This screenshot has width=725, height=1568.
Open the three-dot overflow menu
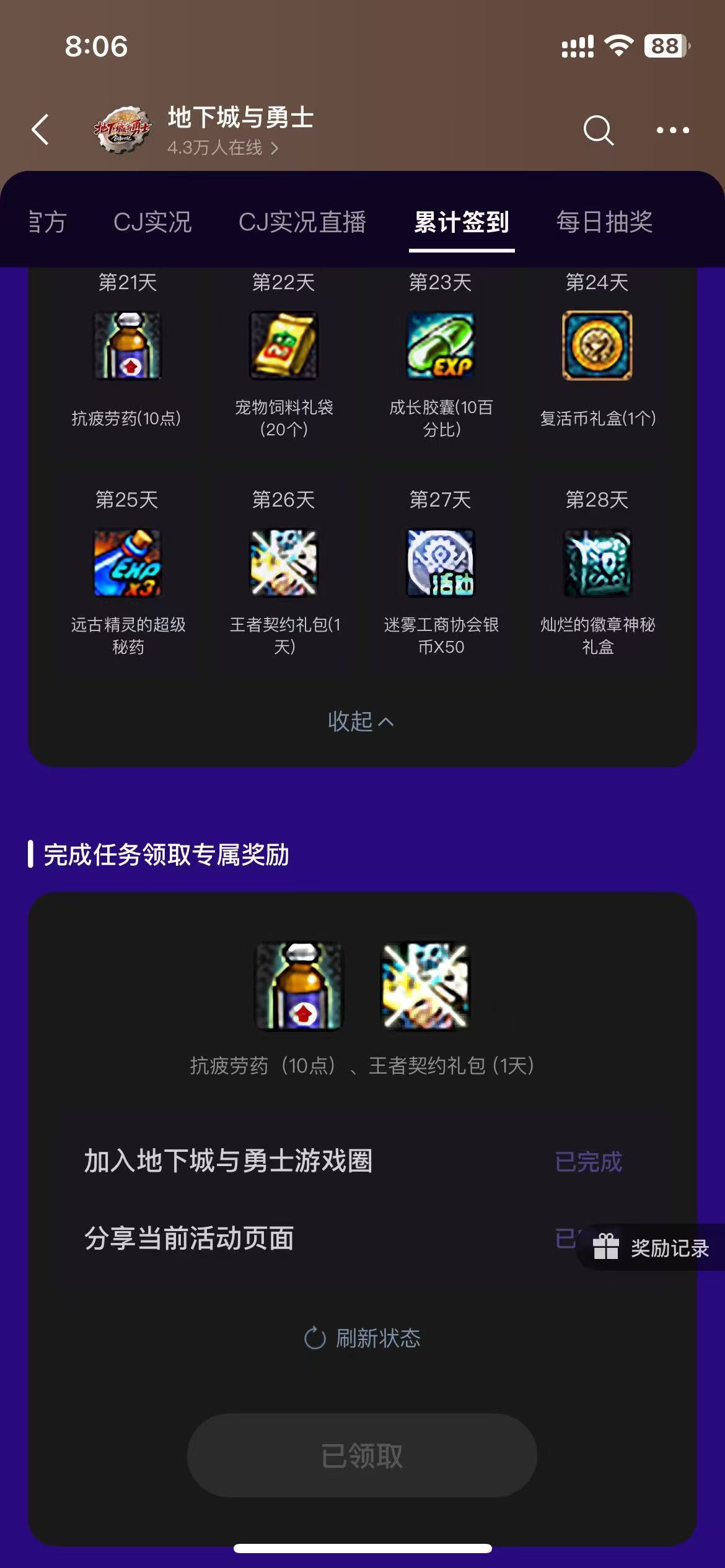(672, 130)
